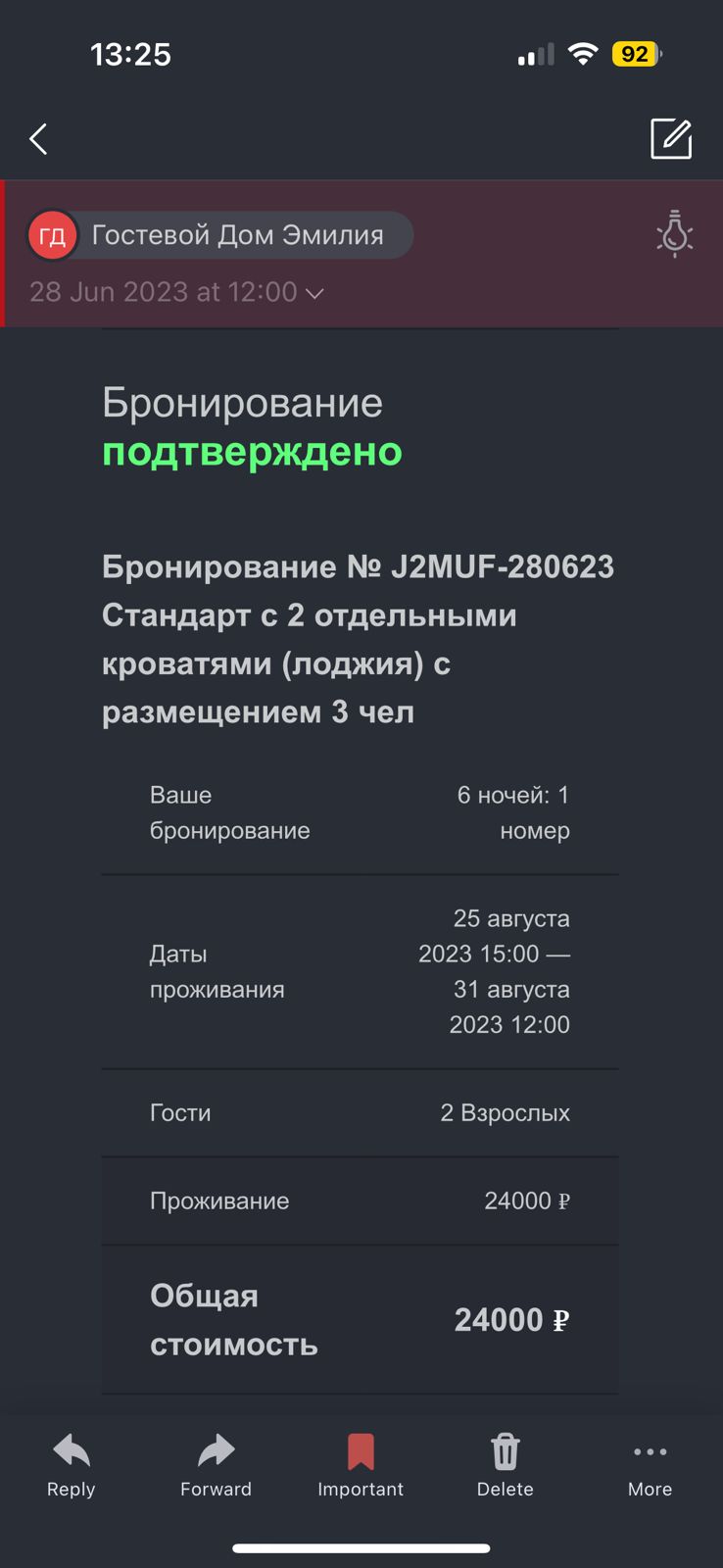Forward this booking confirmation
723x1568 pixels.
[216, 1465]
